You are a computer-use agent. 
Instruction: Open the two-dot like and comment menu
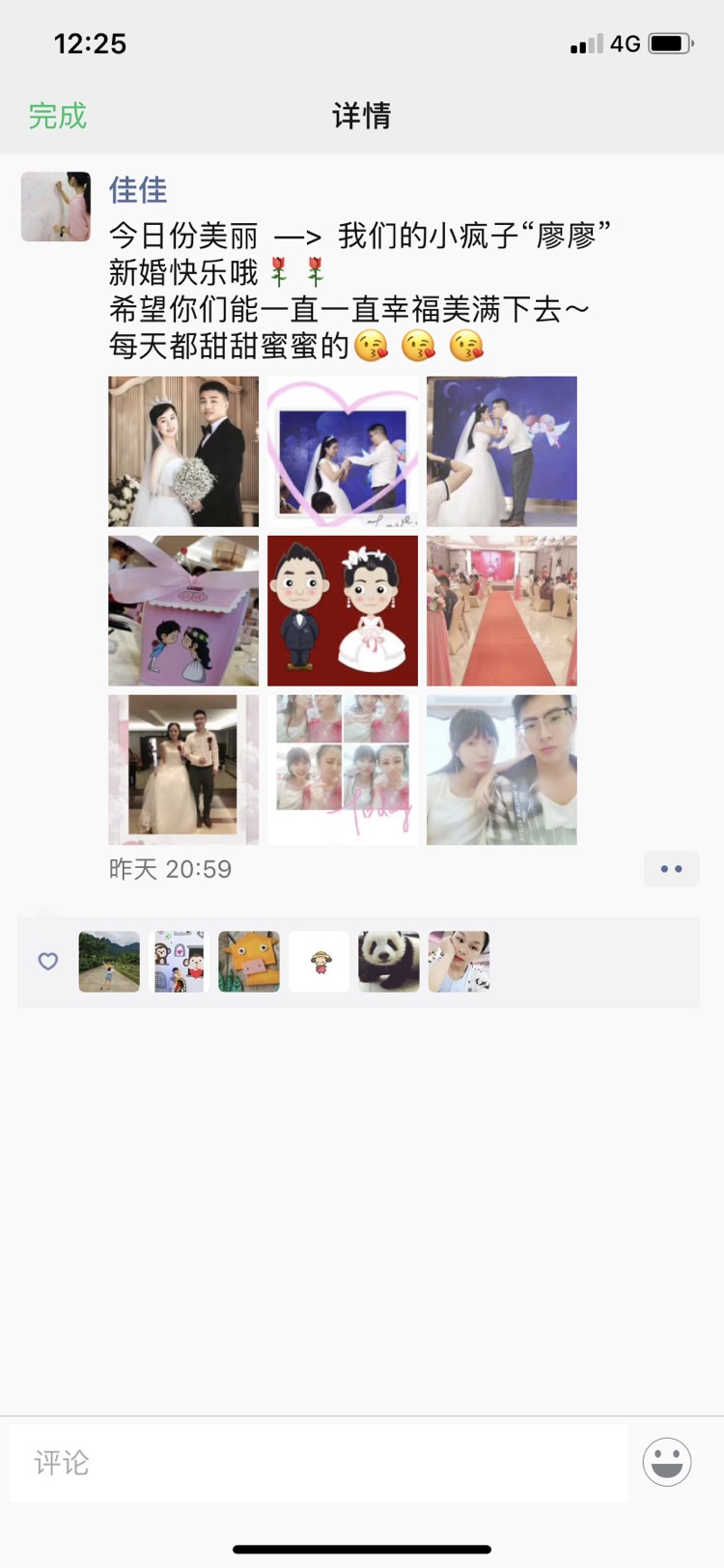pyautogui.click(x=671, y=869)
